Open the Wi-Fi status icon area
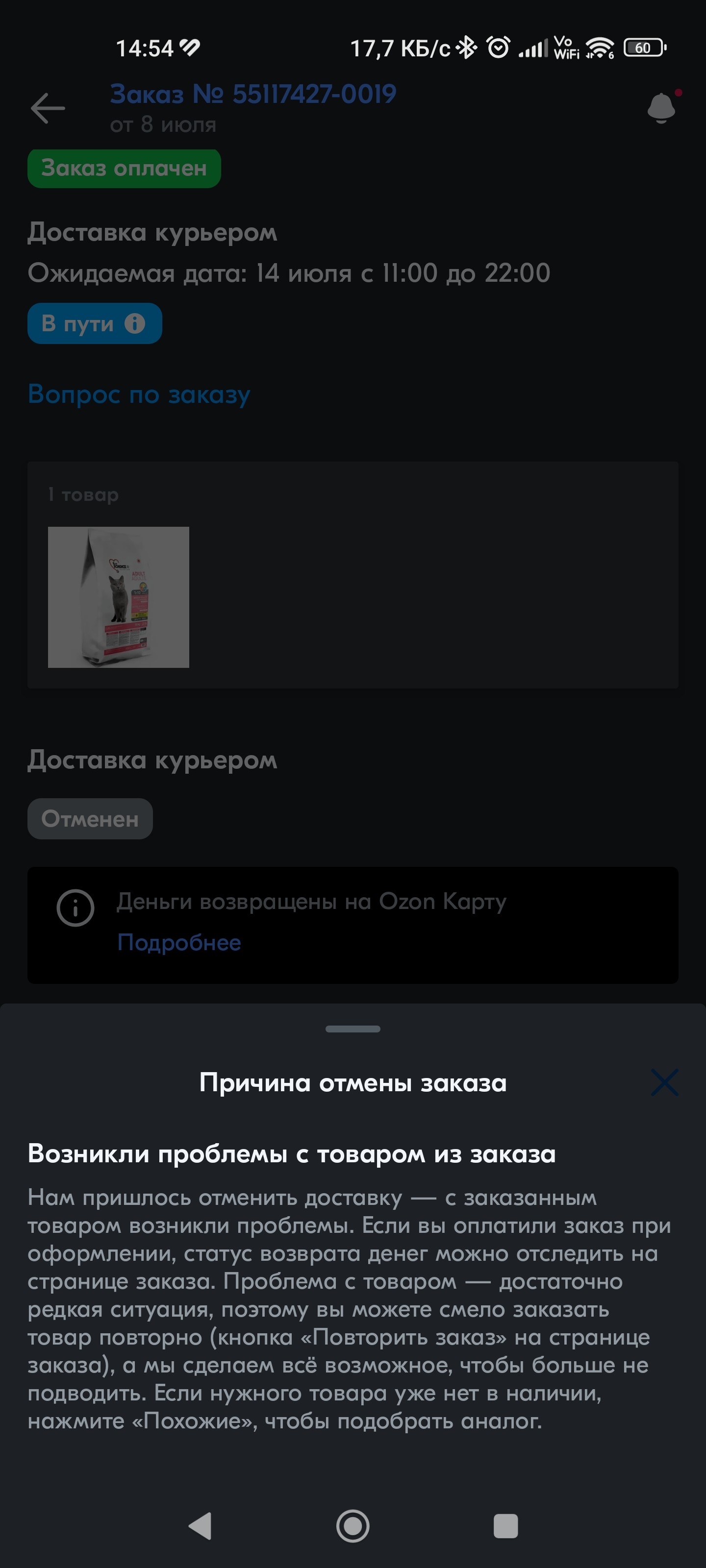The width and height of the screenshot is (706, 1568). 601,48
